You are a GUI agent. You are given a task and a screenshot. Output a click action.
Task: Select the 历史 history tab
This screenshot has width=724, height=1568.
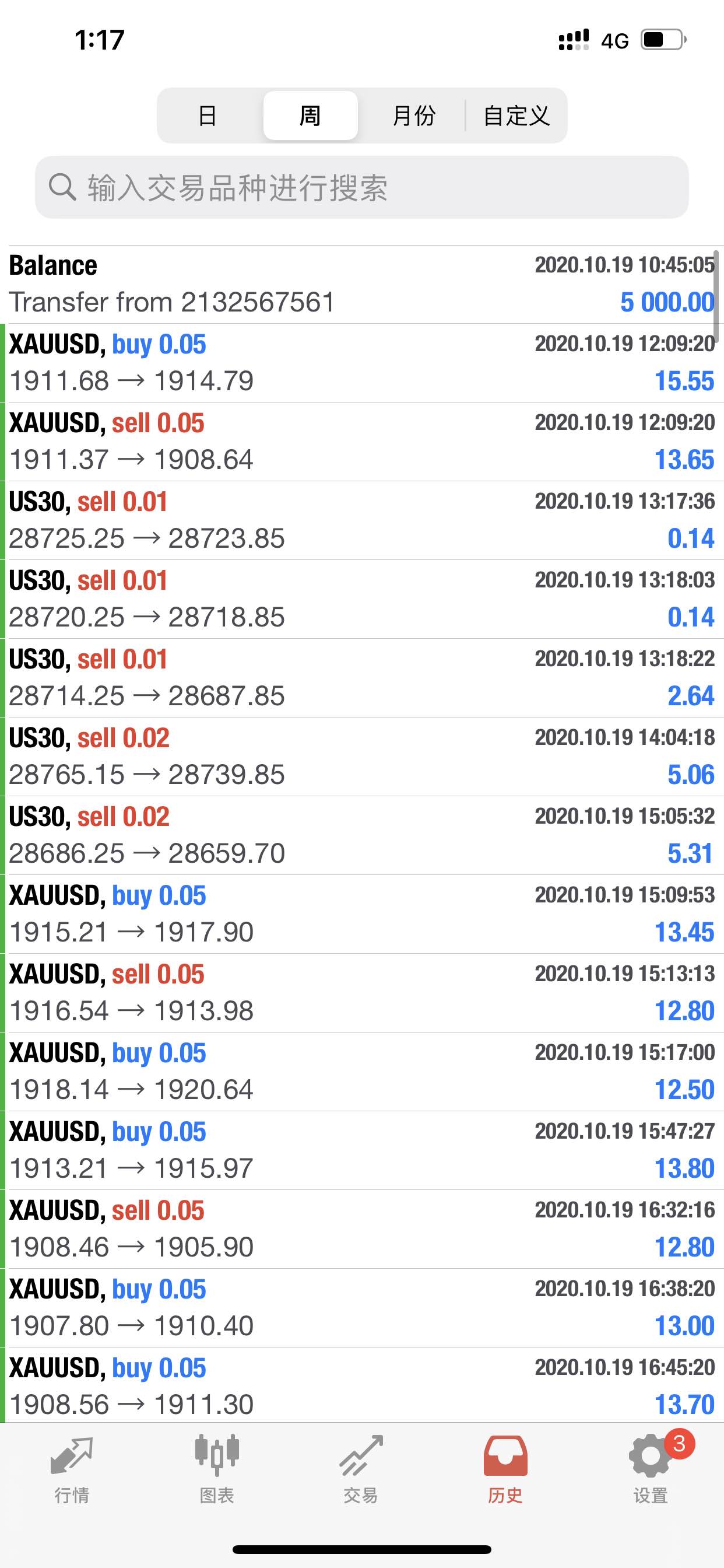tap(505, 1469)
